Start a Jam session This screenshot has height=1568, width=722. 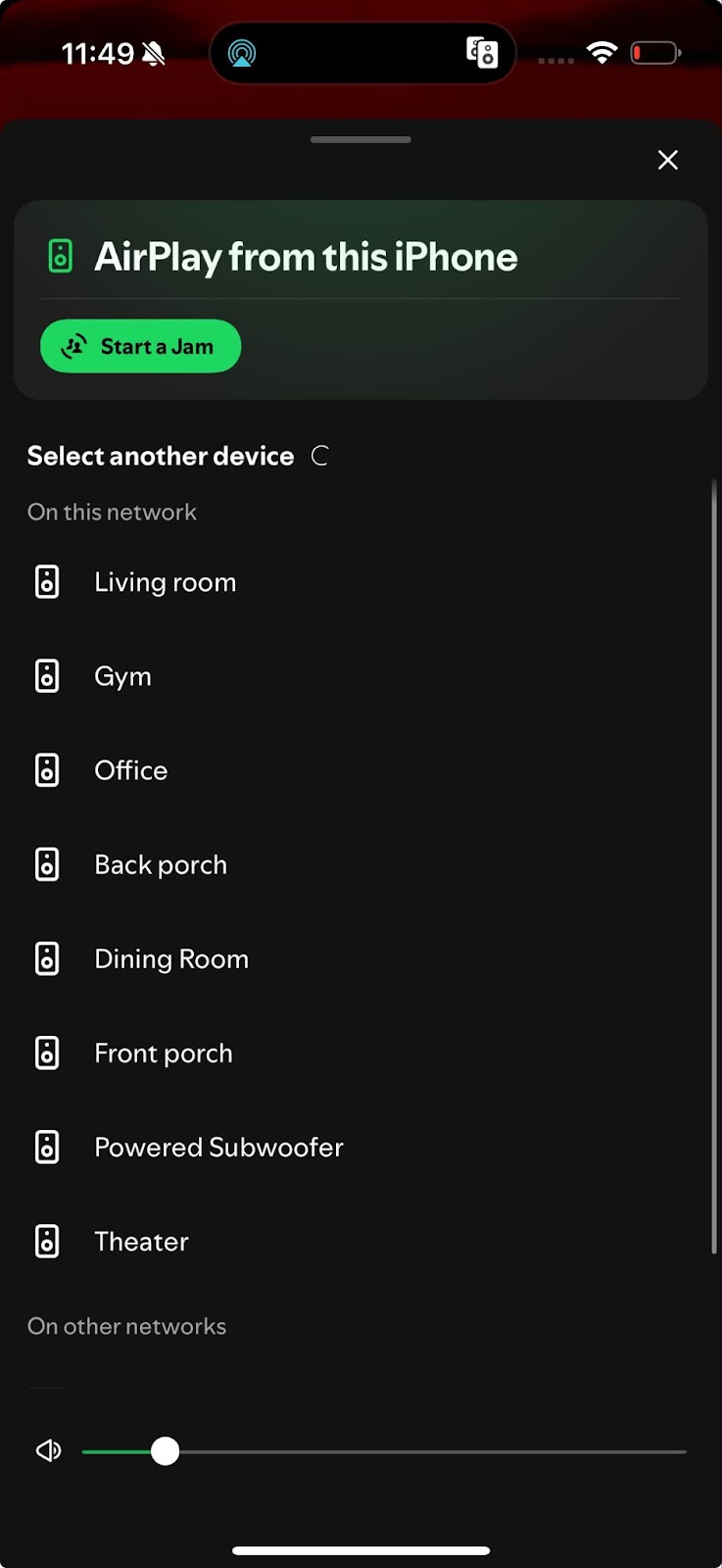(140, 346)
